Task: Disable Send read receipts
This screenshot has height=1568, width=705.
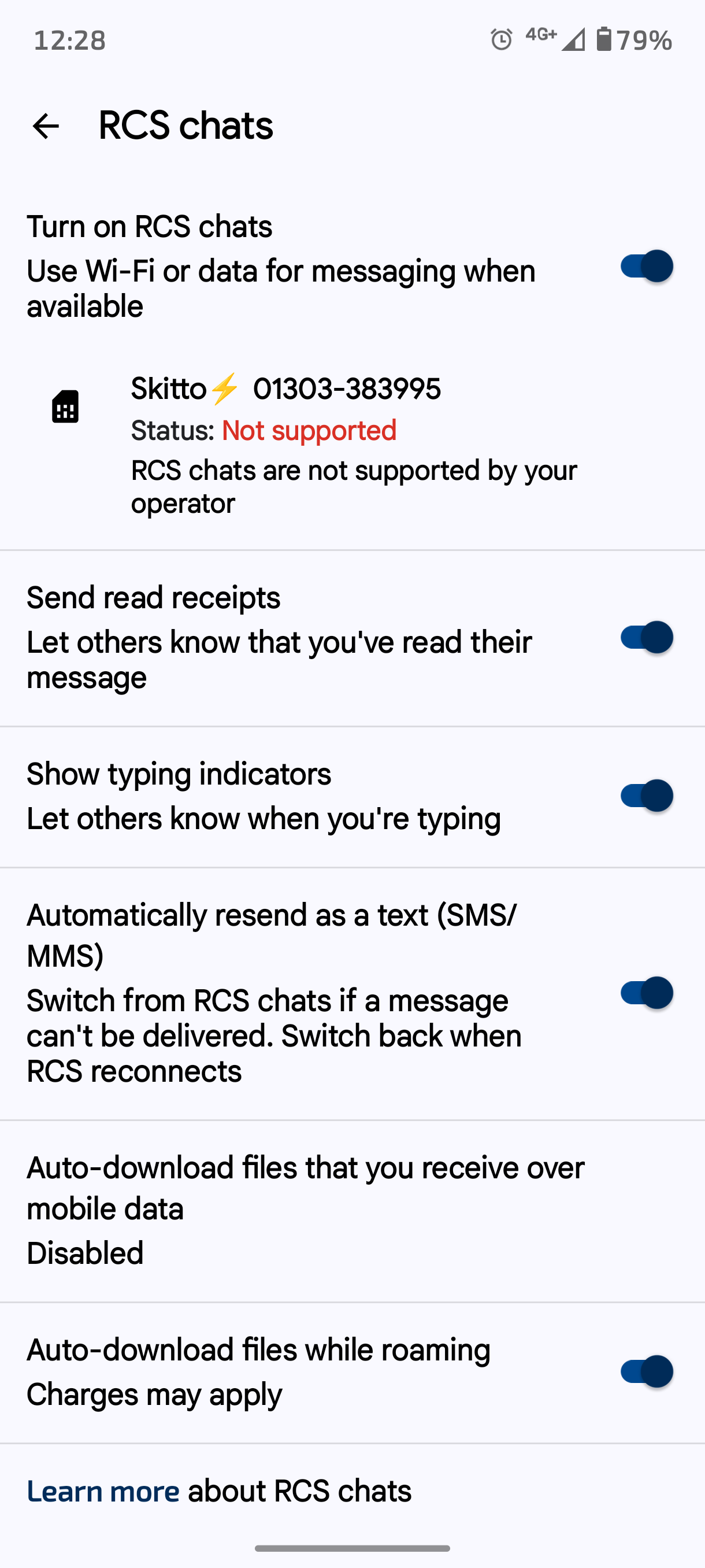Action: tap(646, 638)
